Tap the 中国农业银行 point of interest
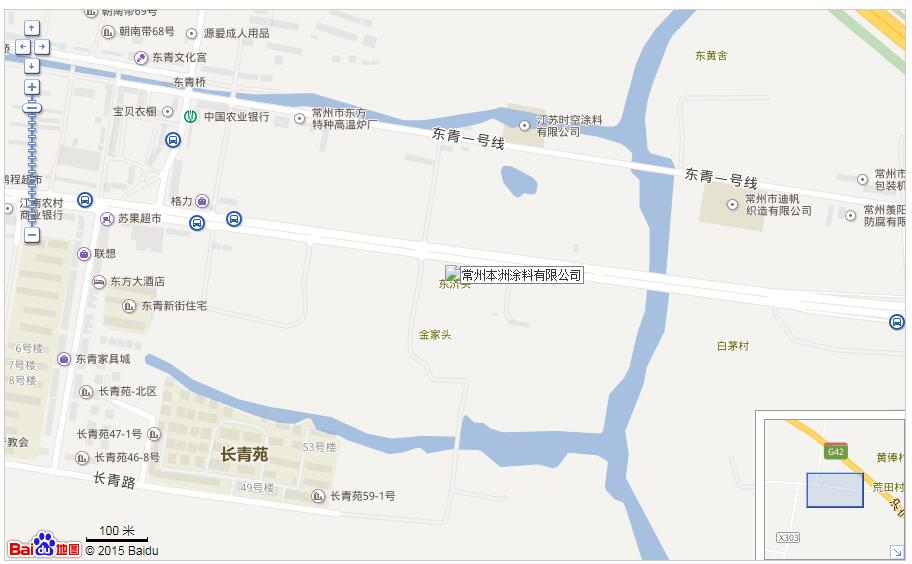912x564 pixels. [190, 116]
